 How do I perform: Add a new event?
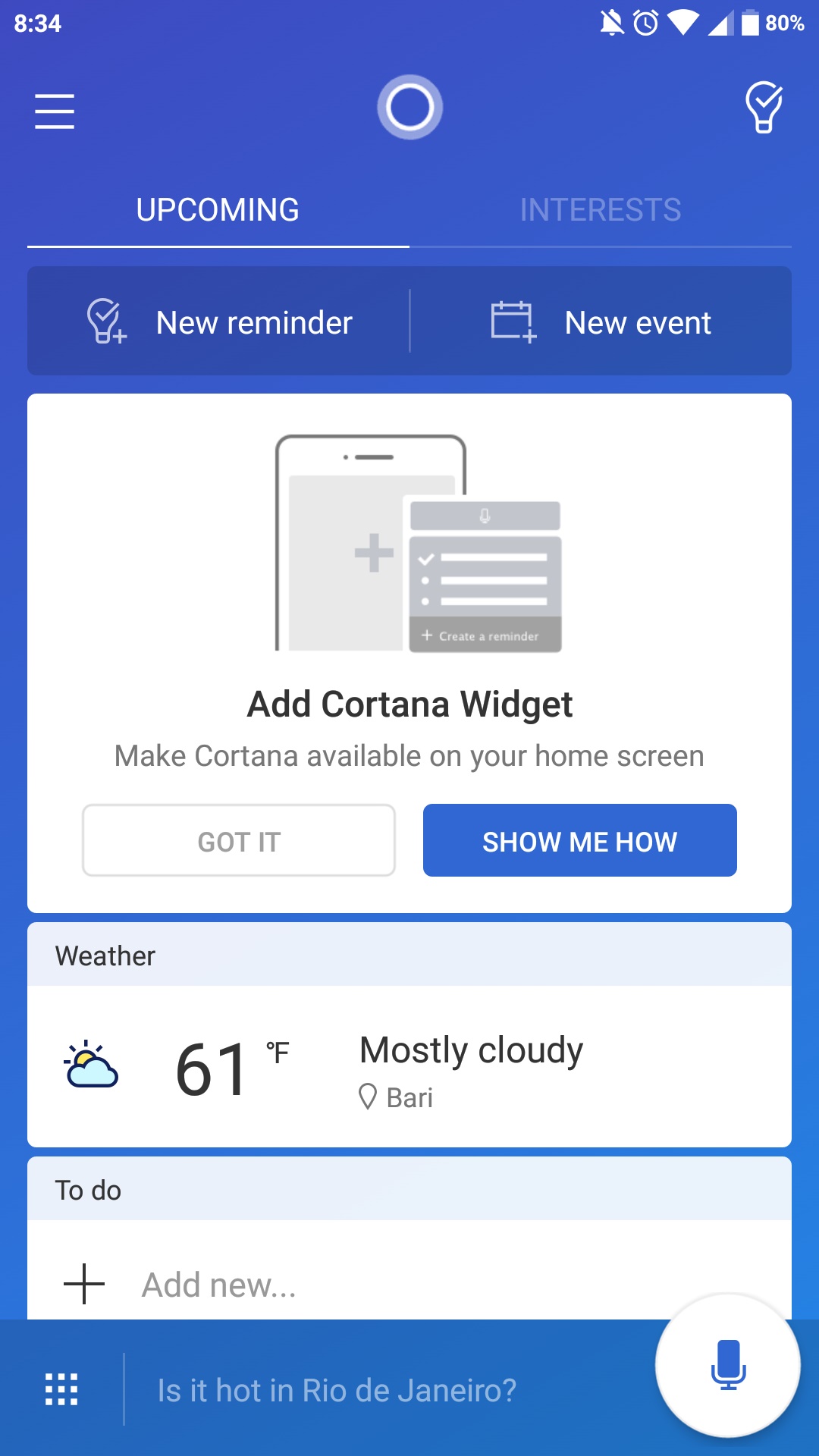coord(601,322)
